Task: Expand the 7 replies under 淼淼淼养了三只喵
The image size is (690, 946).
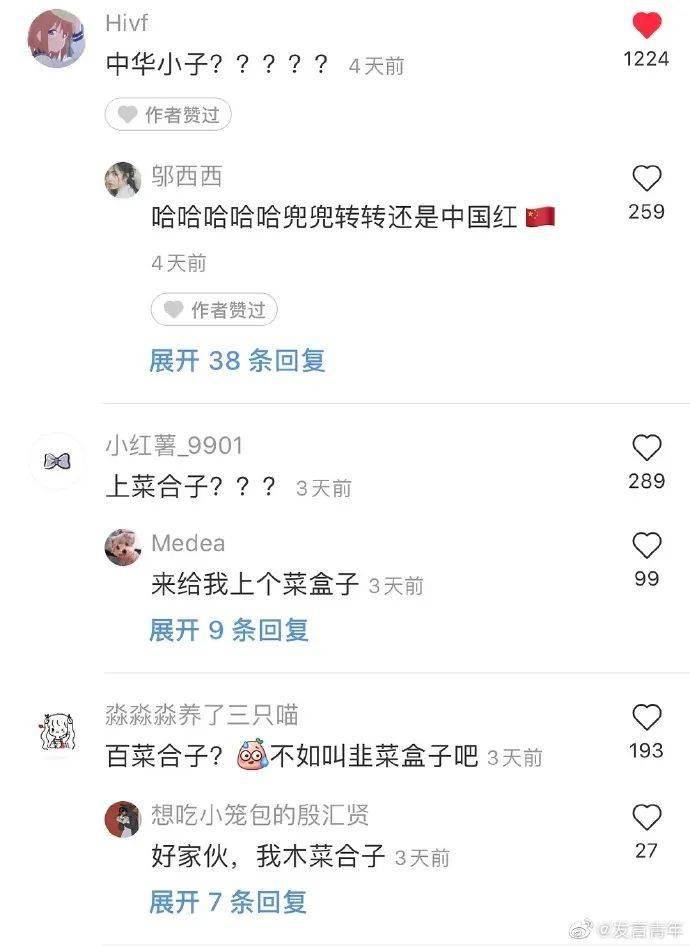Action: tap(229, 902)
